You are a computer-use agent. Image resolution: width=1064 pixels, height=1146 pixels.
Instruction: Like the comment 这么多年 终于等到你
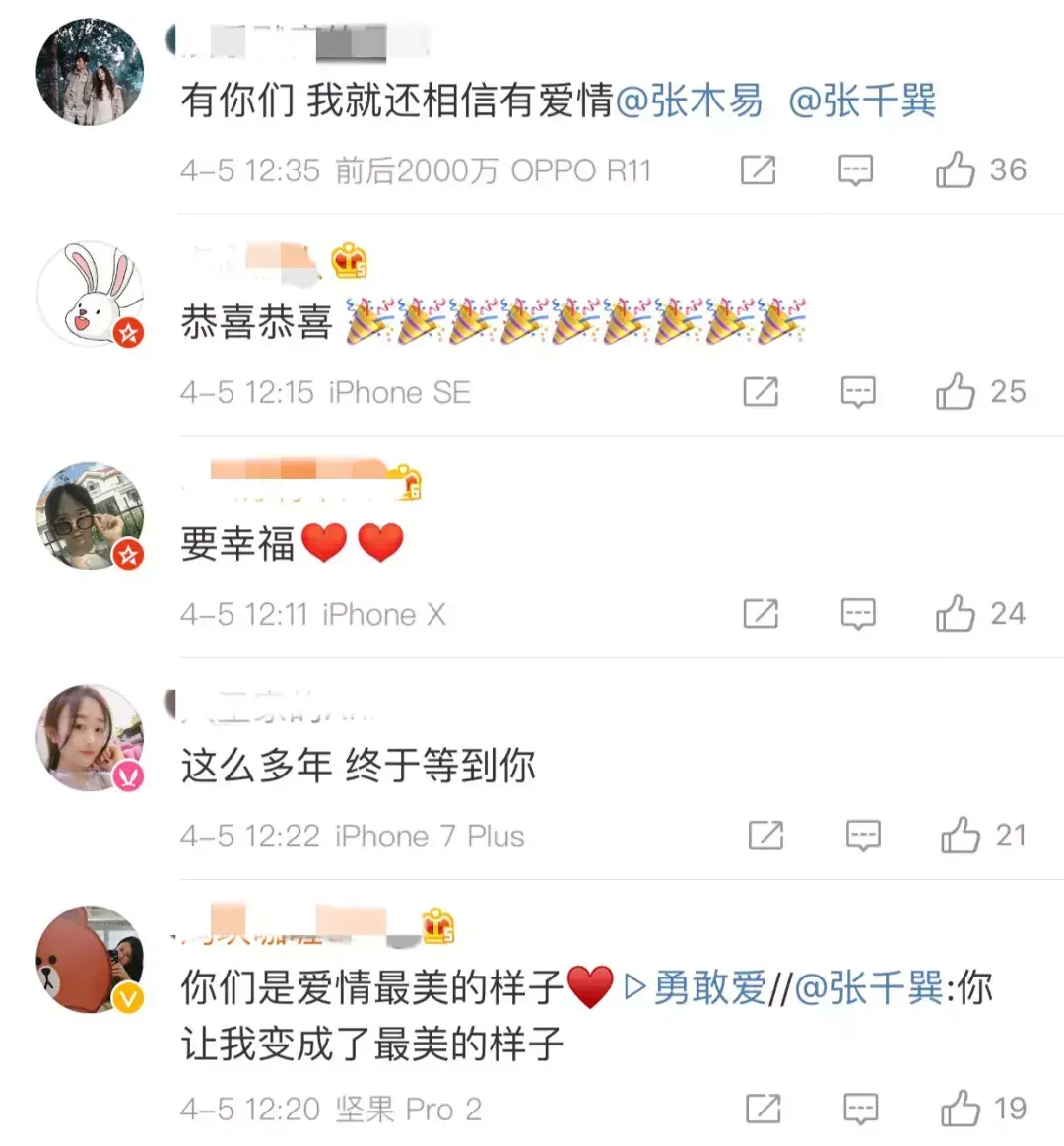[x=961, y=836]
